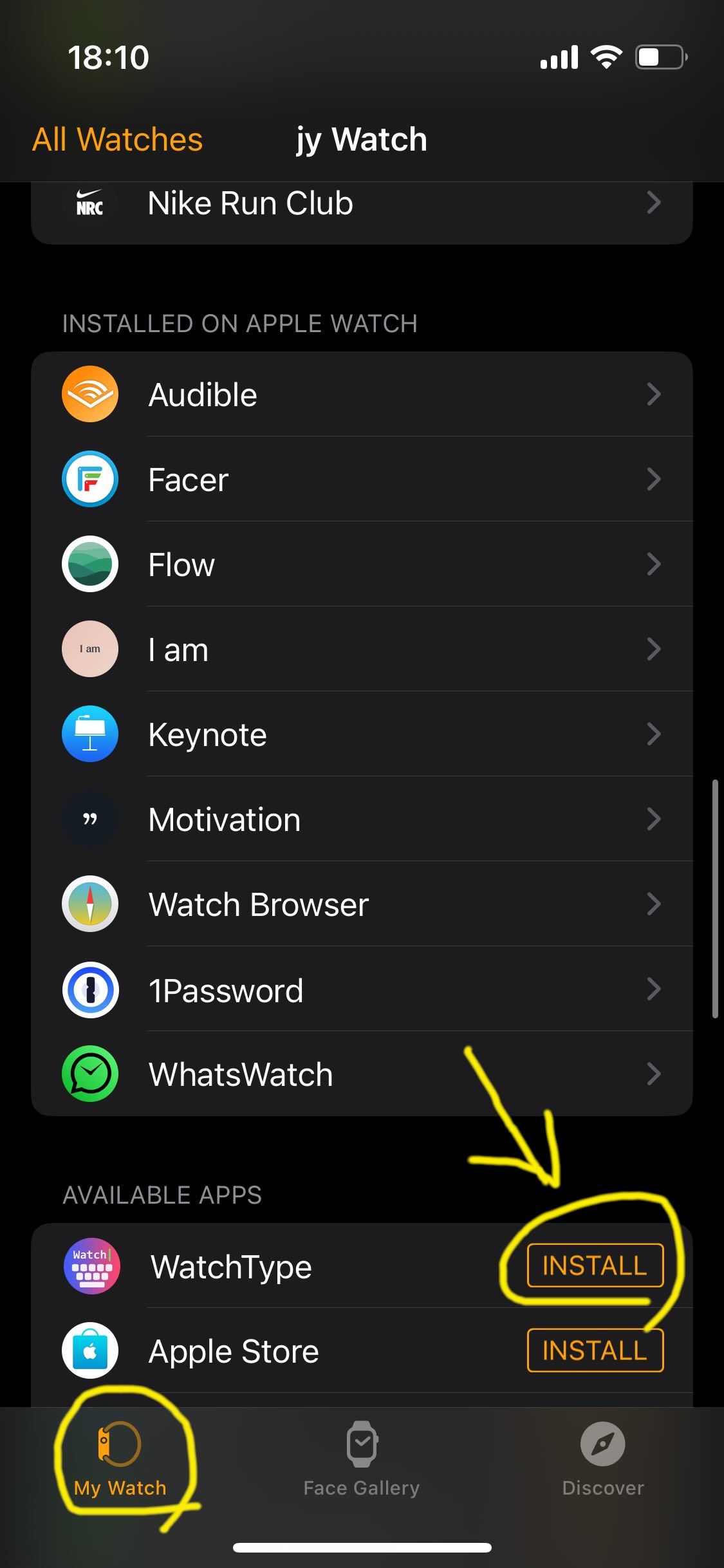Tap the WatchType keyboard icon

coord(90,1265)
